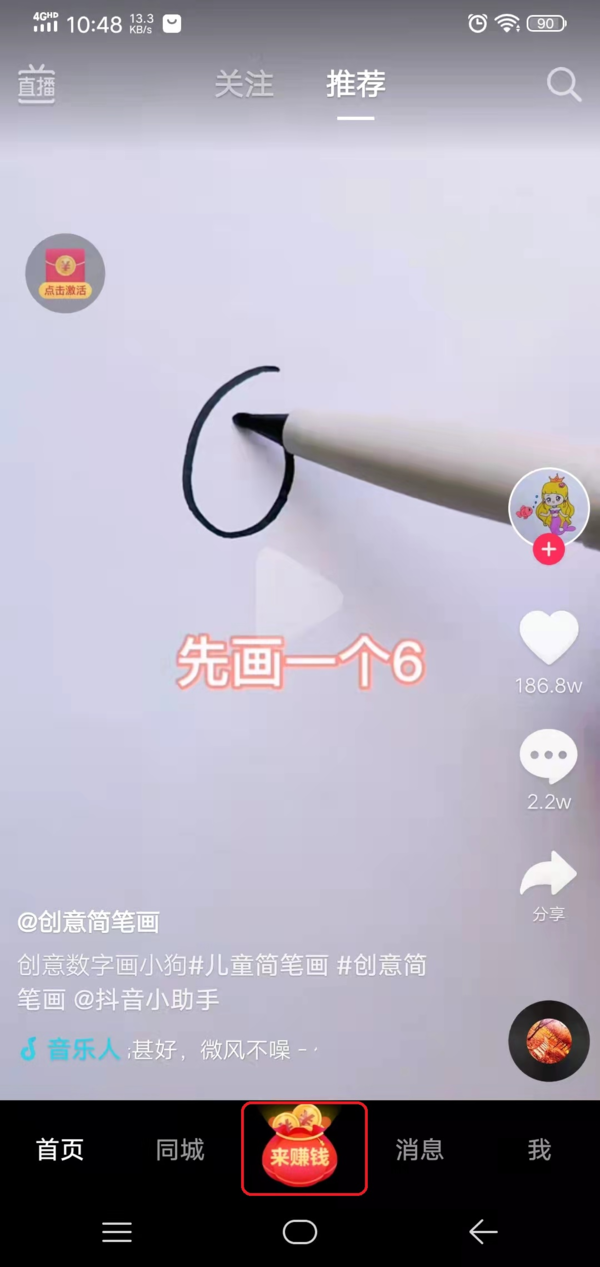
Task: Switch to the 关注 tab
Action: [x=244, y=84]
